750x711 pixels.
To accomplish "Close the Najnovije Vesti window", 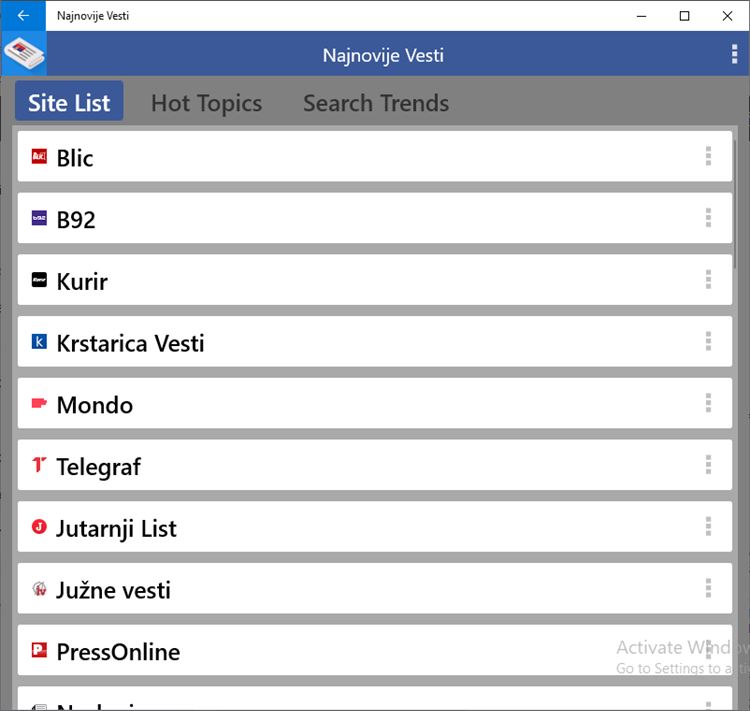I will pos(727,16).
